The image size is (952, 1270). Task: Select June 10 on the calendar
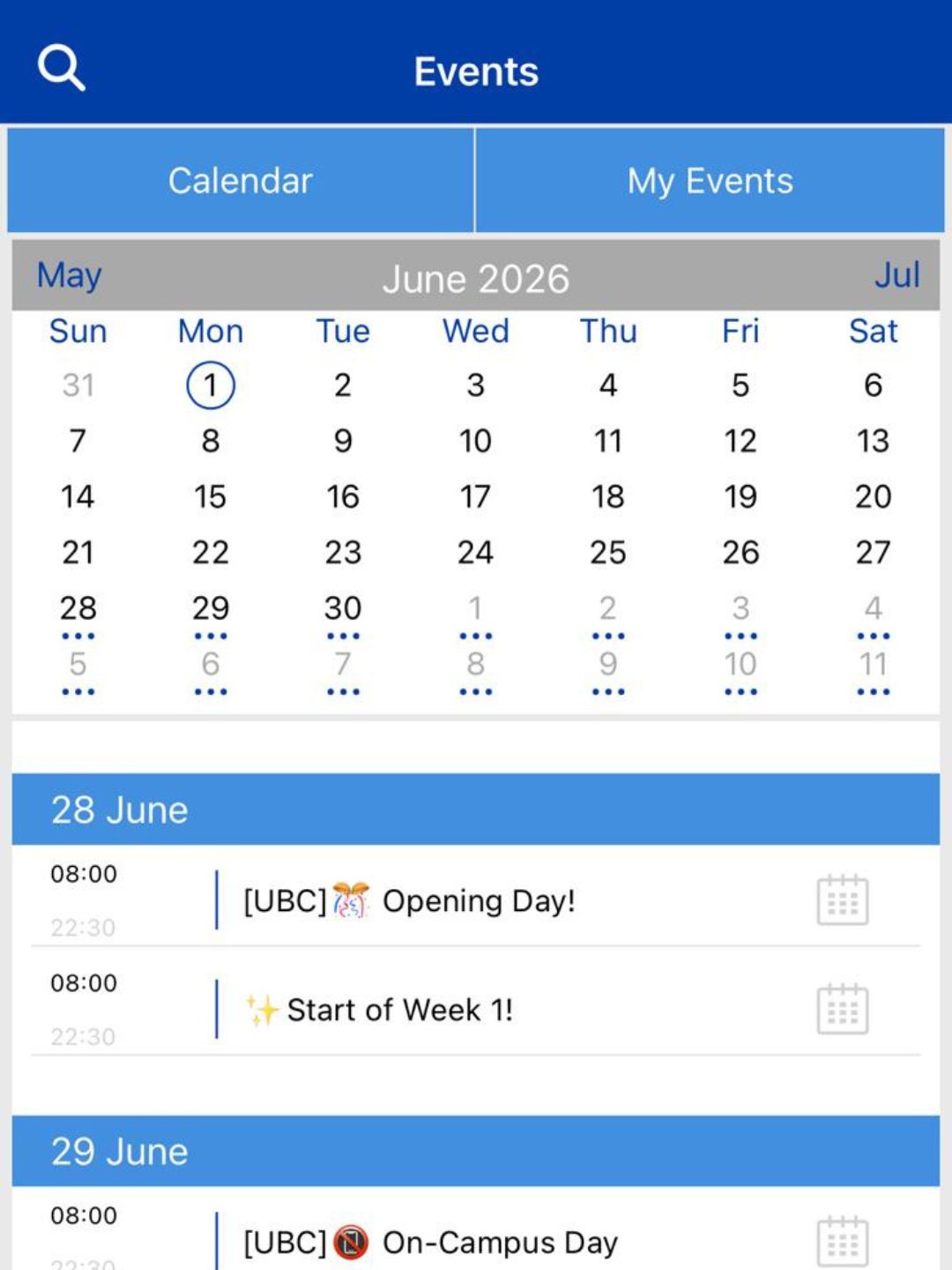[x=475, y=441]
